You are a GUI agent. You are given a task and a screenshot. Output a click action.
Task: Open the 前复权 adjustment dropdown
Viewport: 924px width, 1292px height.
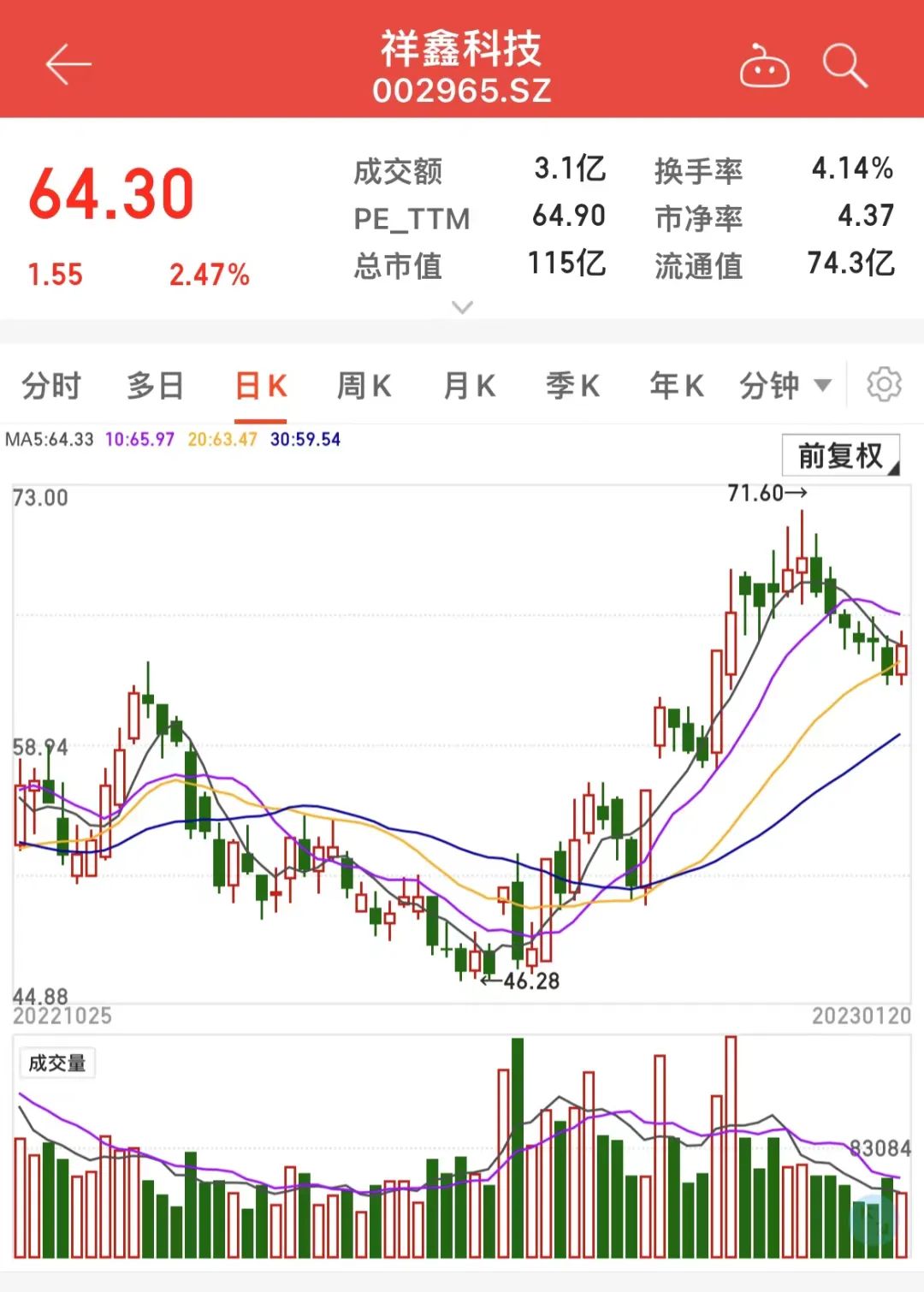841,456
